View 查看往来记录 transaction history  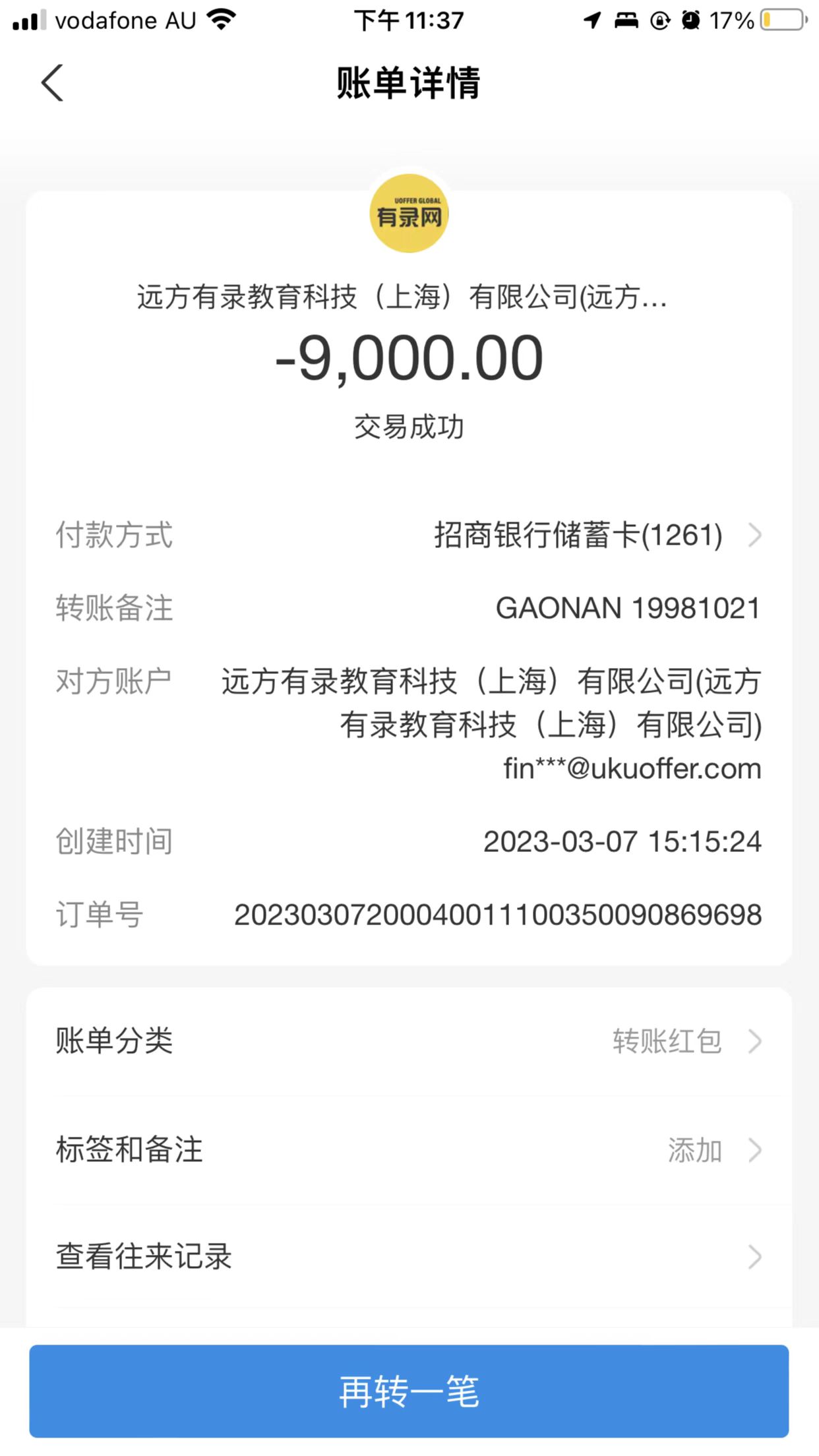coord(409,1256)
